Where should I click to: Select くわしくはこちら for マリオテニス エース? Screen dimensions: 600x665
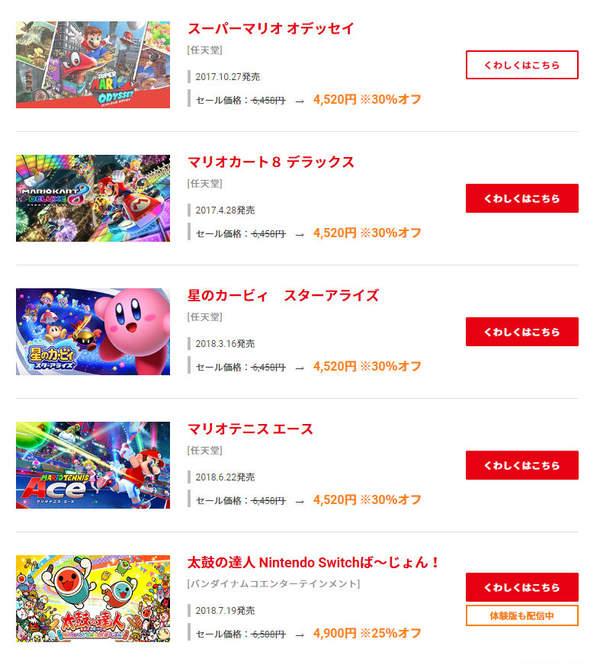522,465
